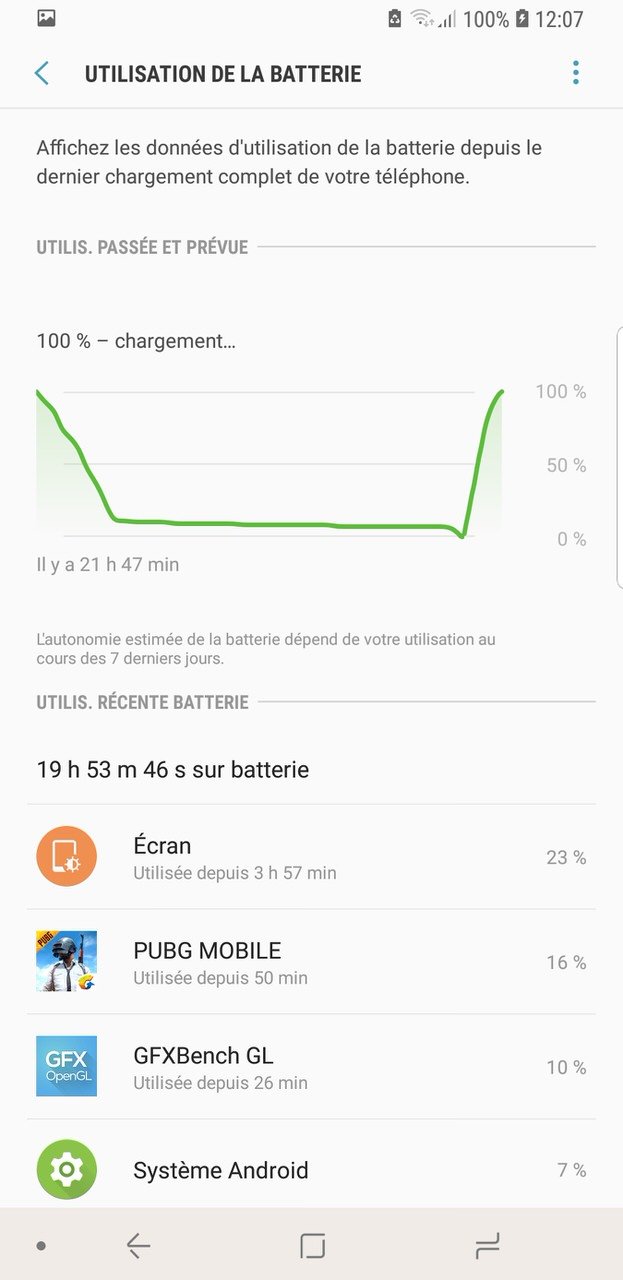623x1280 pixels.
Task: Open Écran battery usage details
Action: [x=311, y=857]
